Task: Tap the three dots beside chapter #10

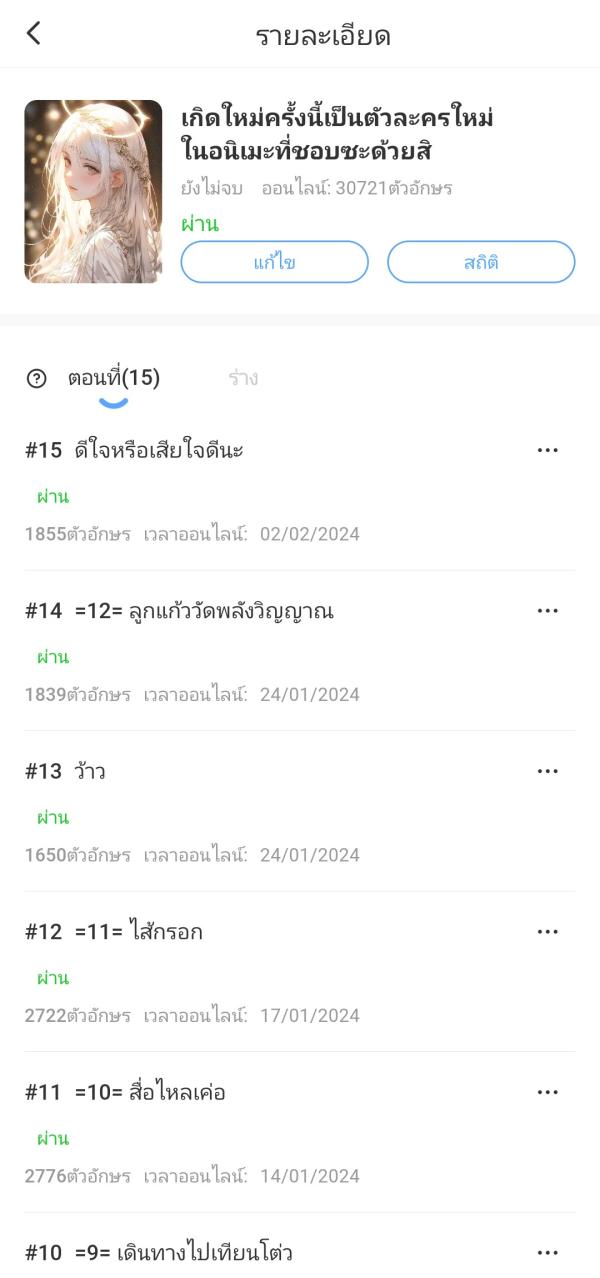Action: point(547,1252)
